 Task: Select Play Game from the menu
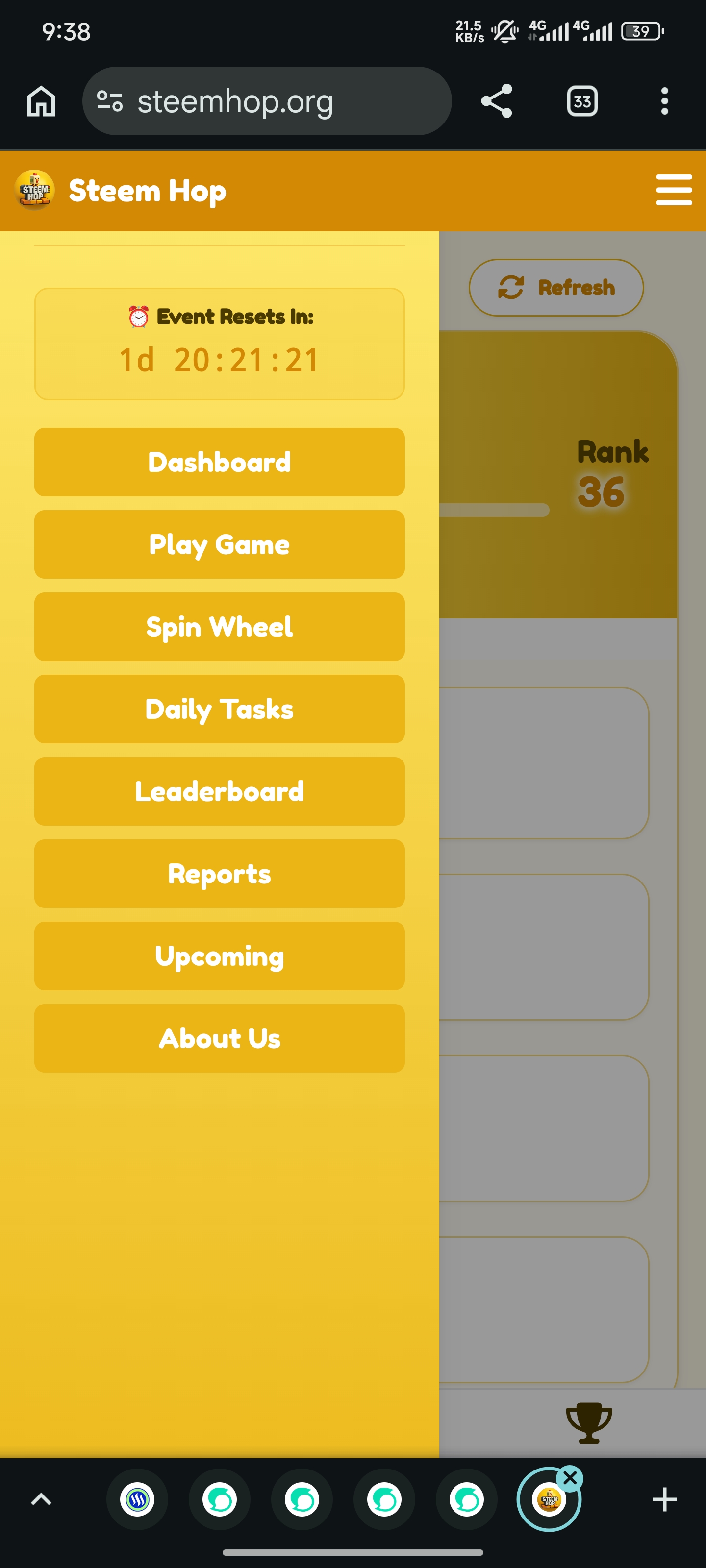click(x=219, y=544)
